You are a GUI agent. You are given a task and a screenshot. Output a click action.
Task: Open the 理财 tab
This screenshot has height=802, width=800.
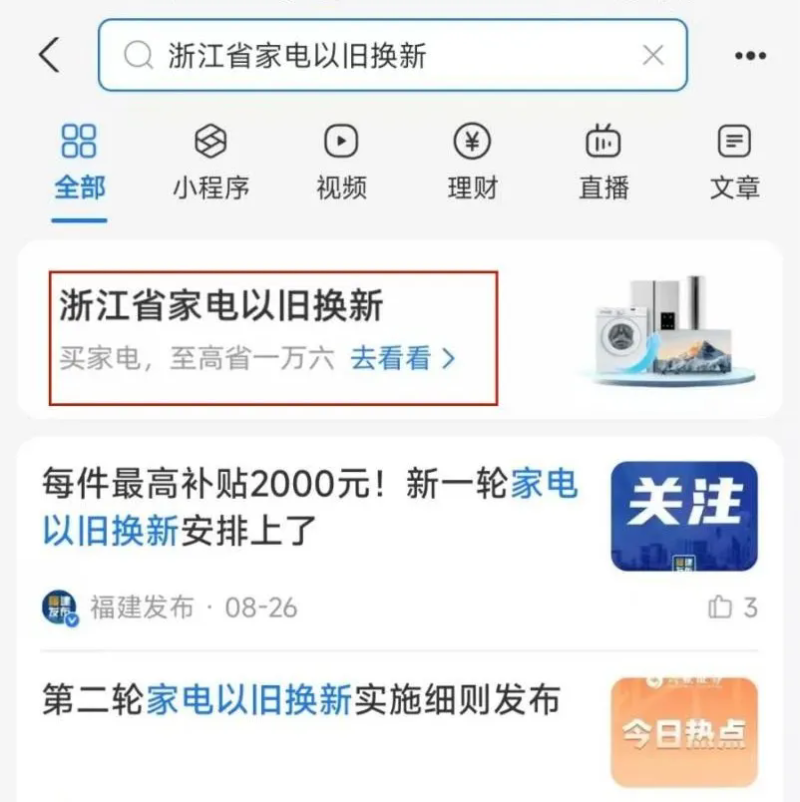click(x=472, y=162)
